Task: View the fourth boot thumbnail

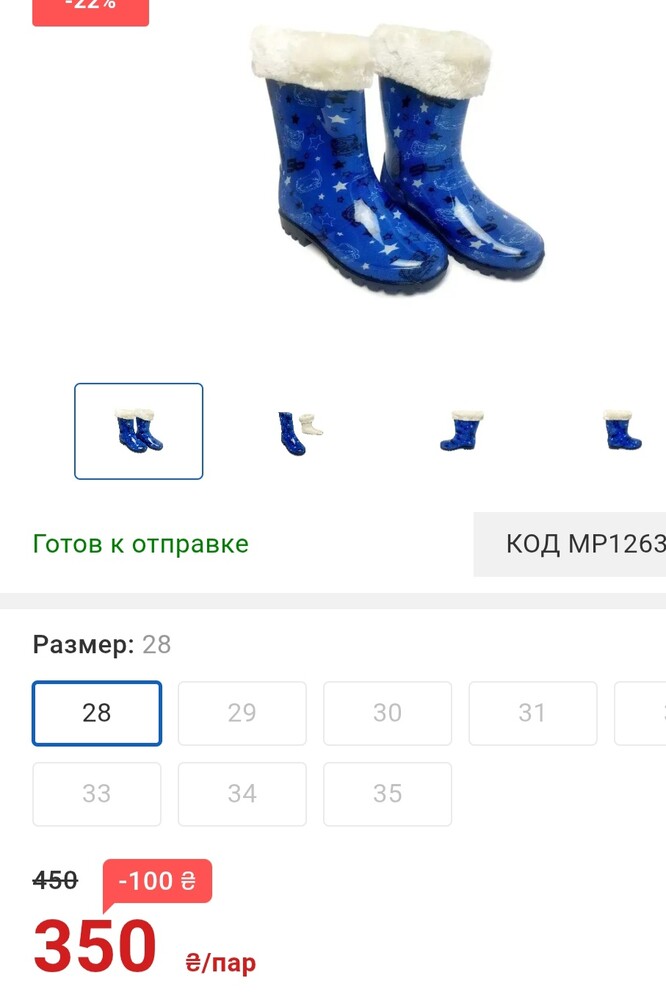Action: 621,432
